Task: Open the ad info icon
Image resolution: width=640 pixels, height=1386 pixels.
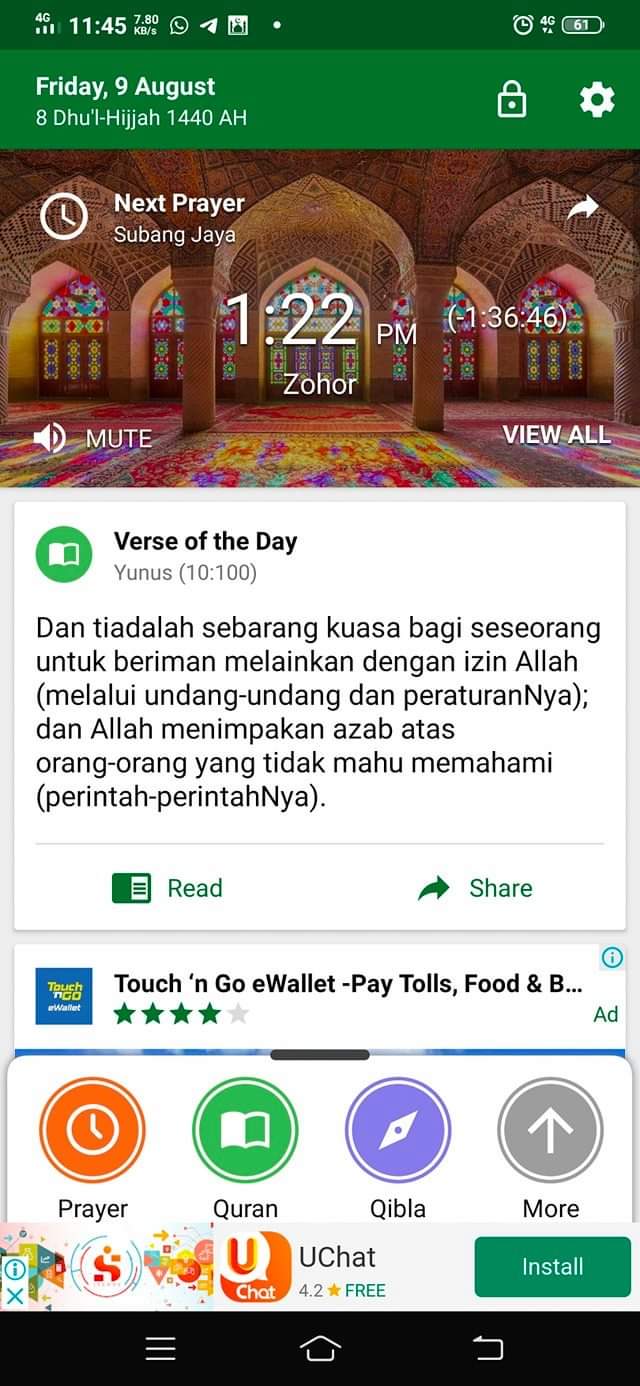Action: (612, 958)
